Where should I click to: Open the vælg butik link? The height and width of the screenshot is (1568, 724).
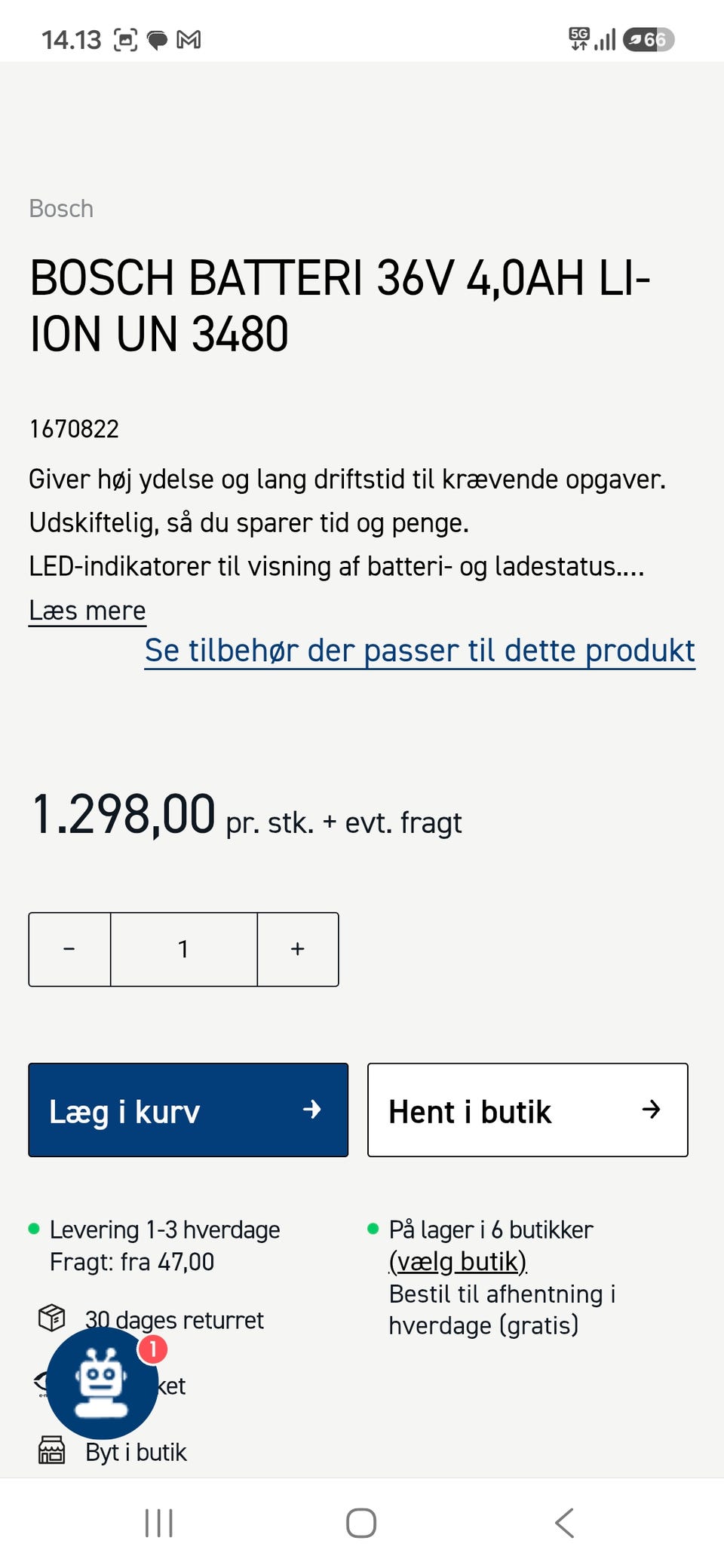458,1262
